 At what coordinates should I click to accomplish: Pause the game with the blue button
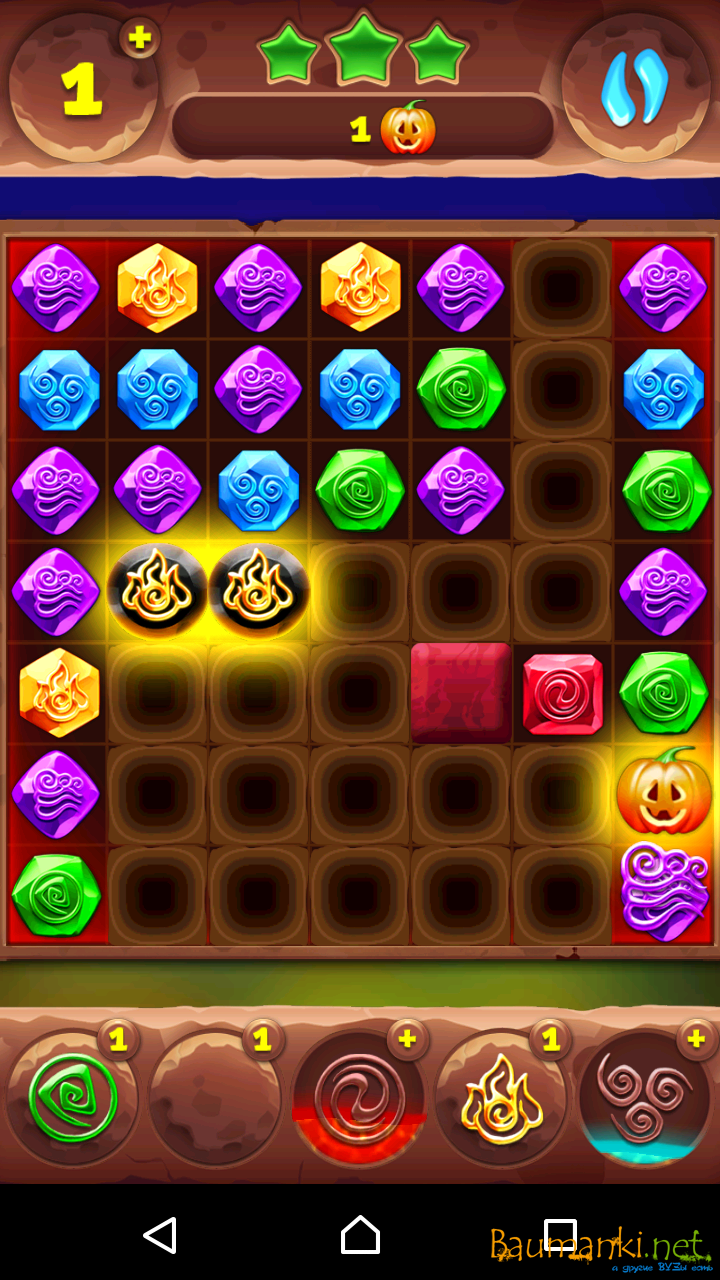(635, 88)
